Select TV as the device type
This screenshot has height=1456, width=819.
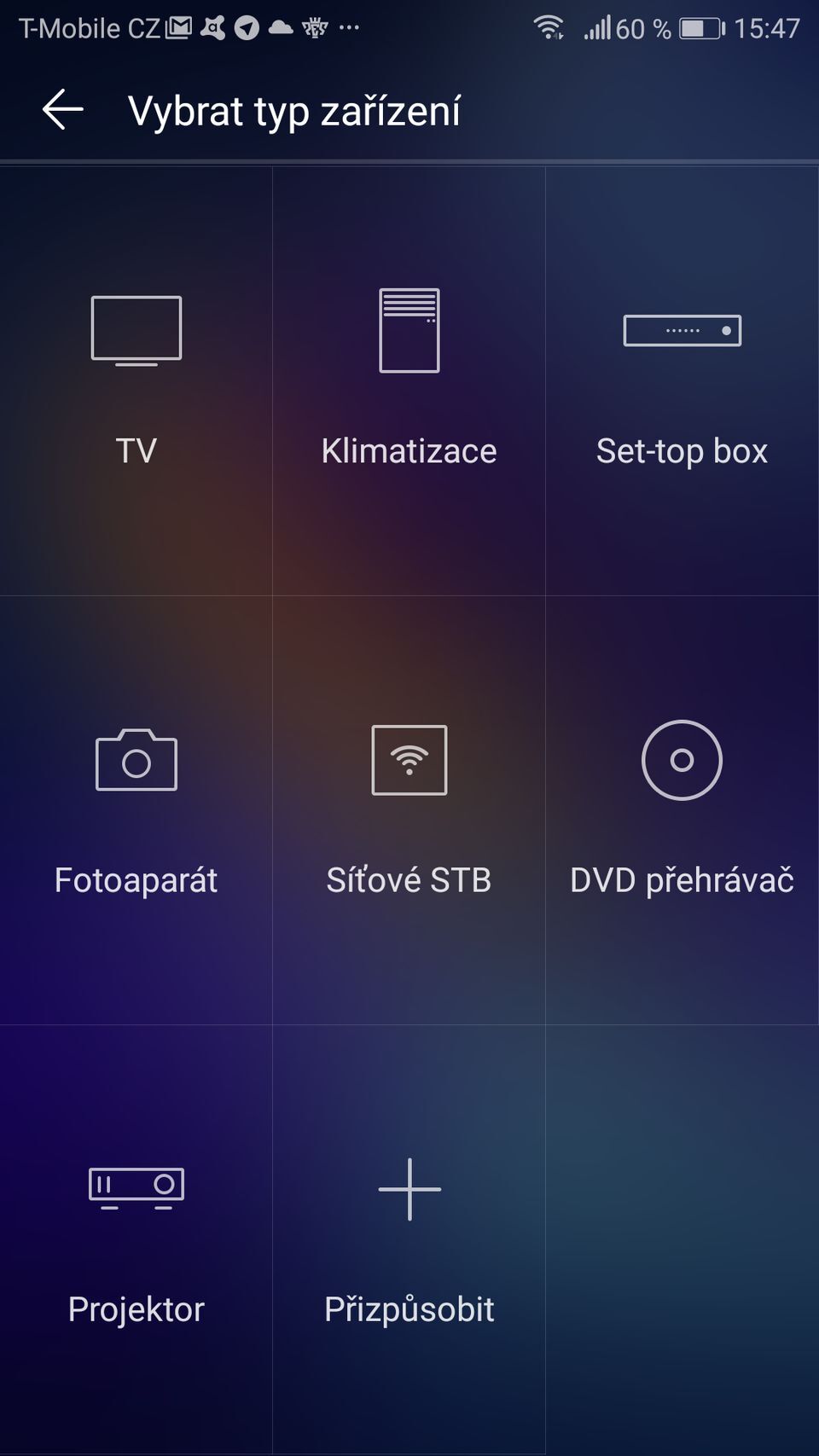pos(136,380)
